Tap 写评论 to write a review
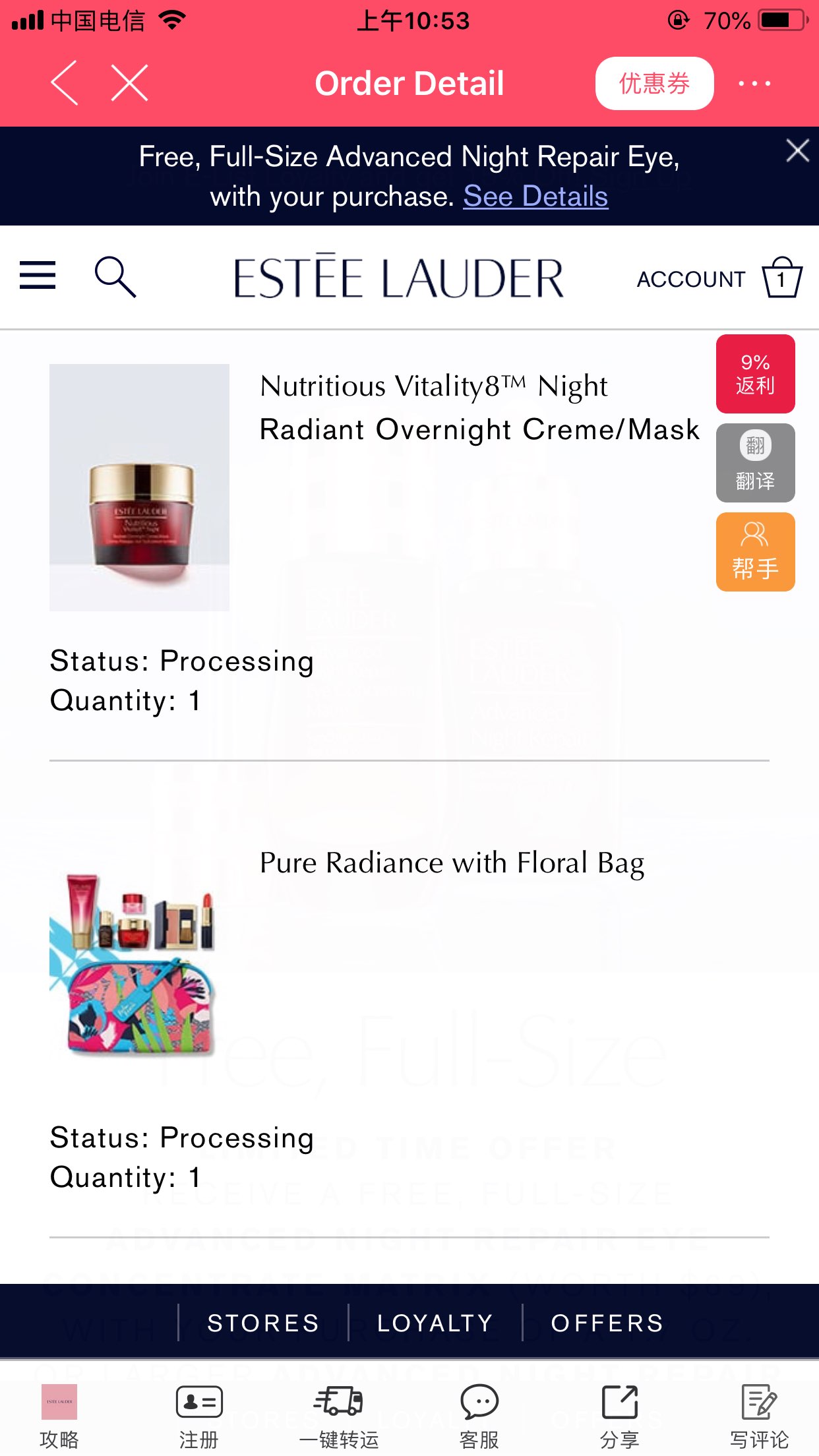The image size is (819, 1456). click(759, 1416)
